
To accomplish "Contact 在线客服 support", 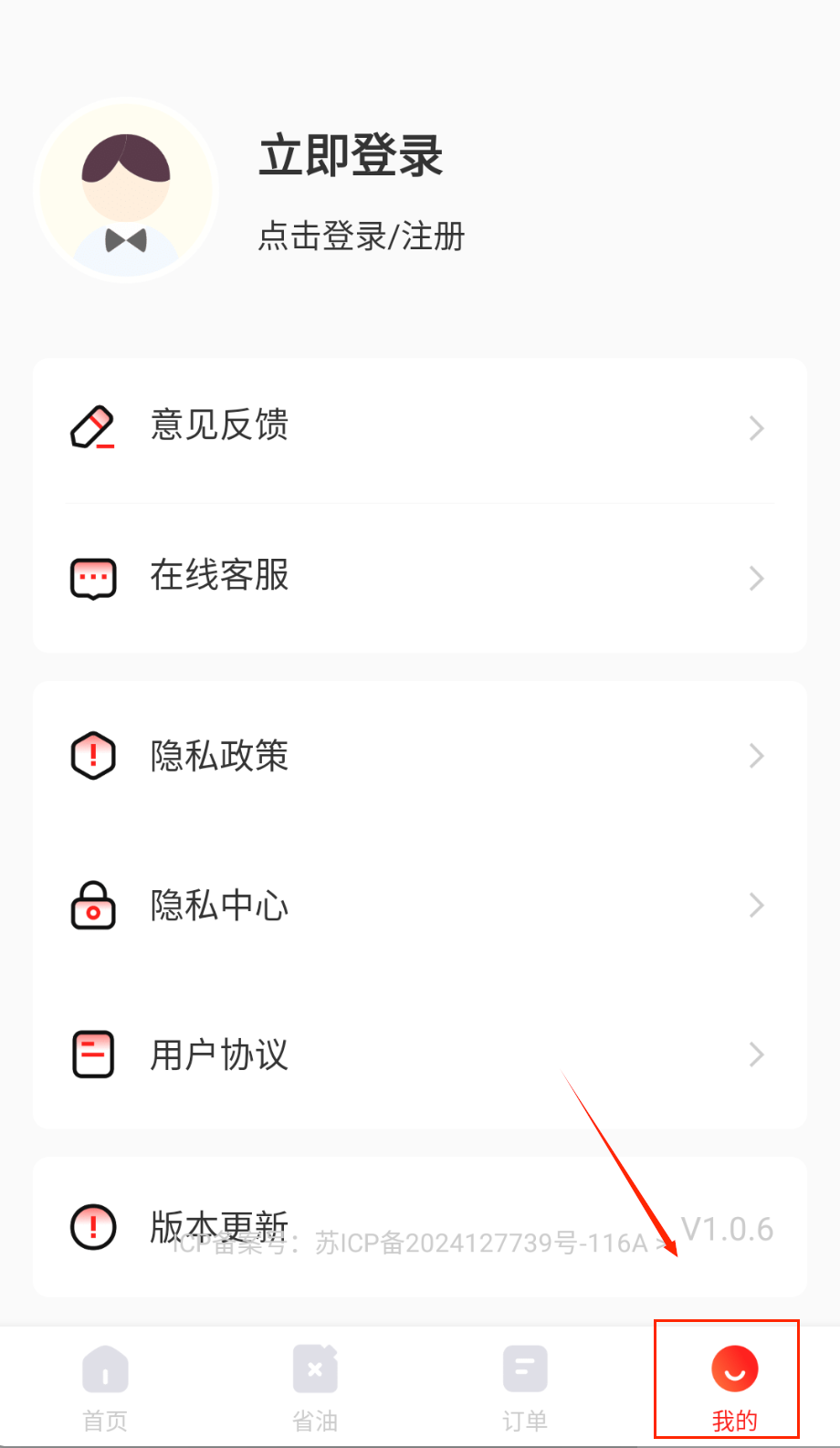I will click(419, 577).
